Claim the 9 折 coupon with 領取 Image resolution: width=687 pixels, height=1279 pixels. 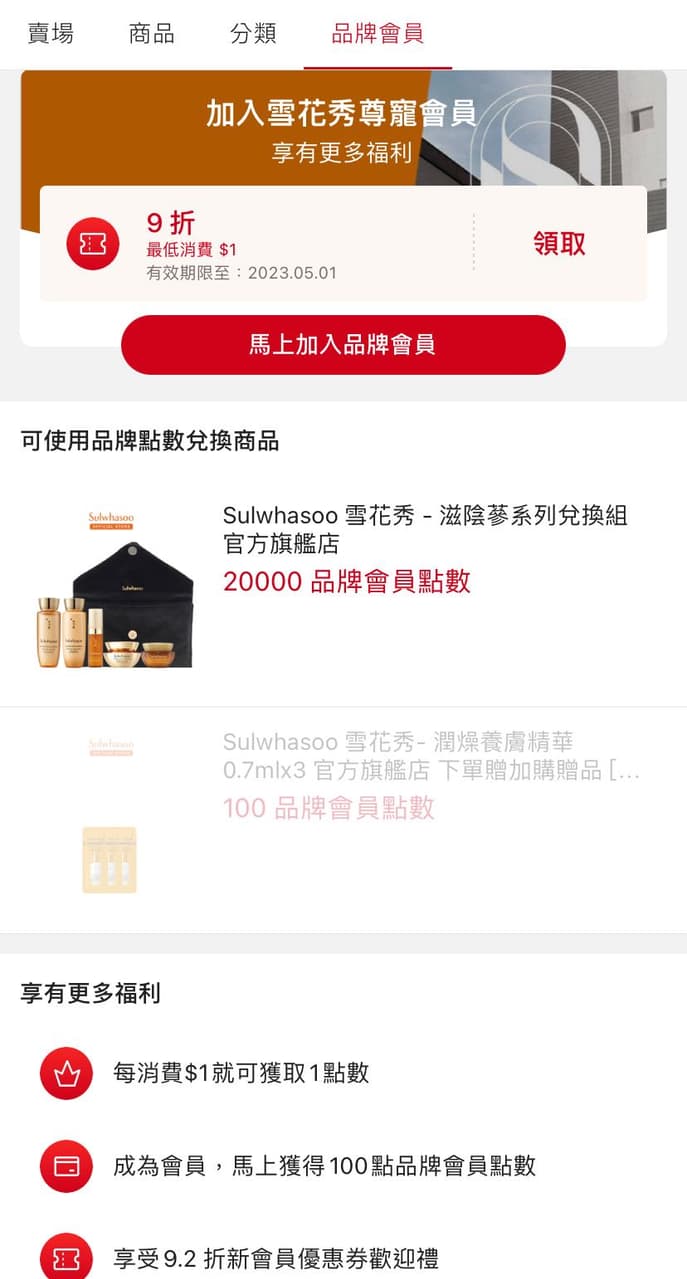pos(559,244)
